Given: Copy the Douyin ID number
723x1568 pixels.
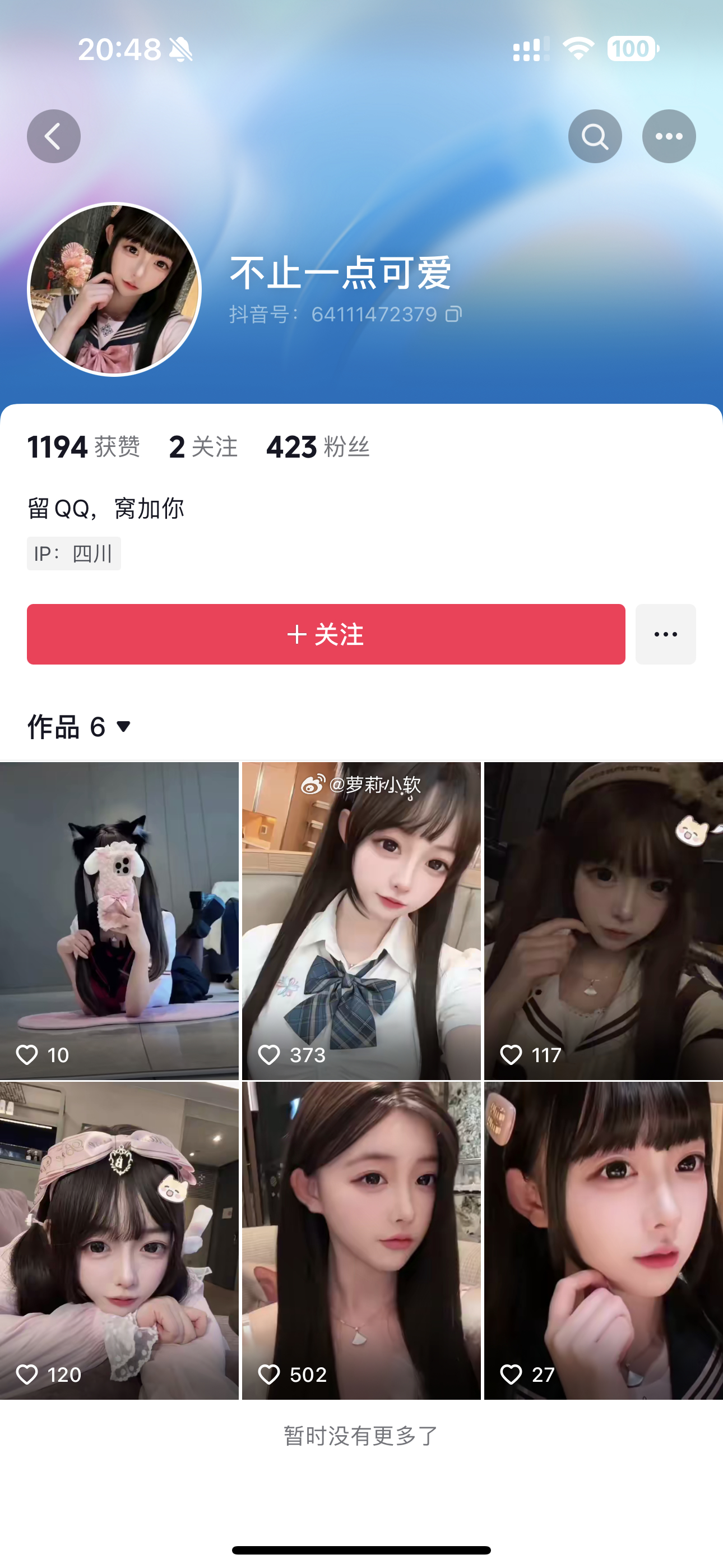Looking at the screenshot, I should pyautogui.click(x=454, y=314).
